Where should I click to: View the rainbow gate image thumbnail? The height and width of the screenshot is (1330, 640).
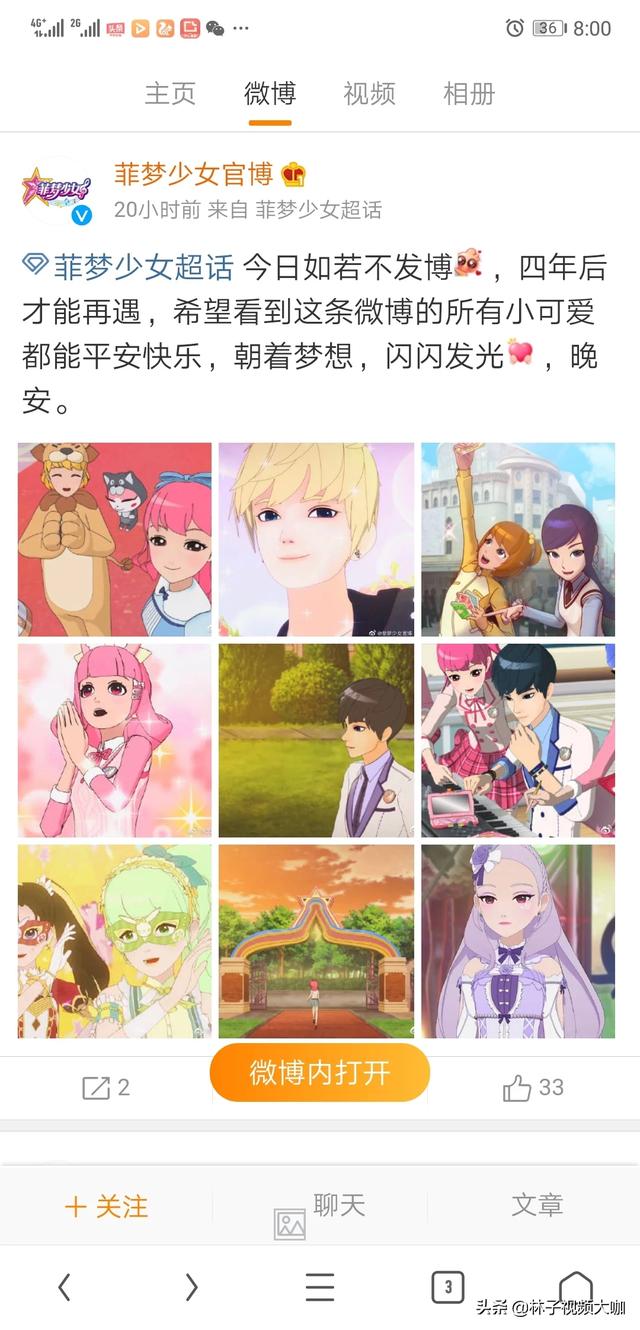pos(316,941)
